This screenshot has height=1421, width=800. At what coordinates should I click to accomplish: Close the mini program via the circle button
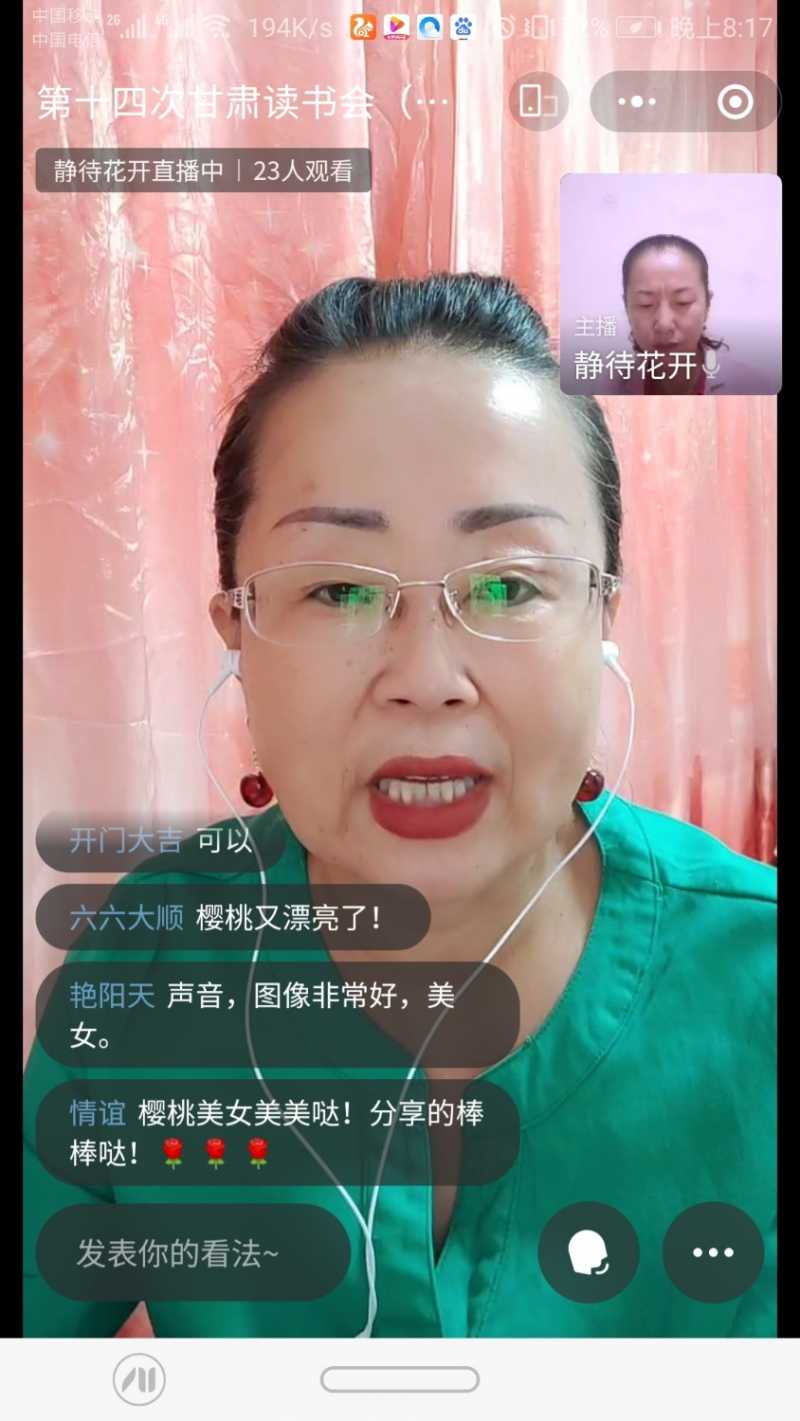pos(735,101)
